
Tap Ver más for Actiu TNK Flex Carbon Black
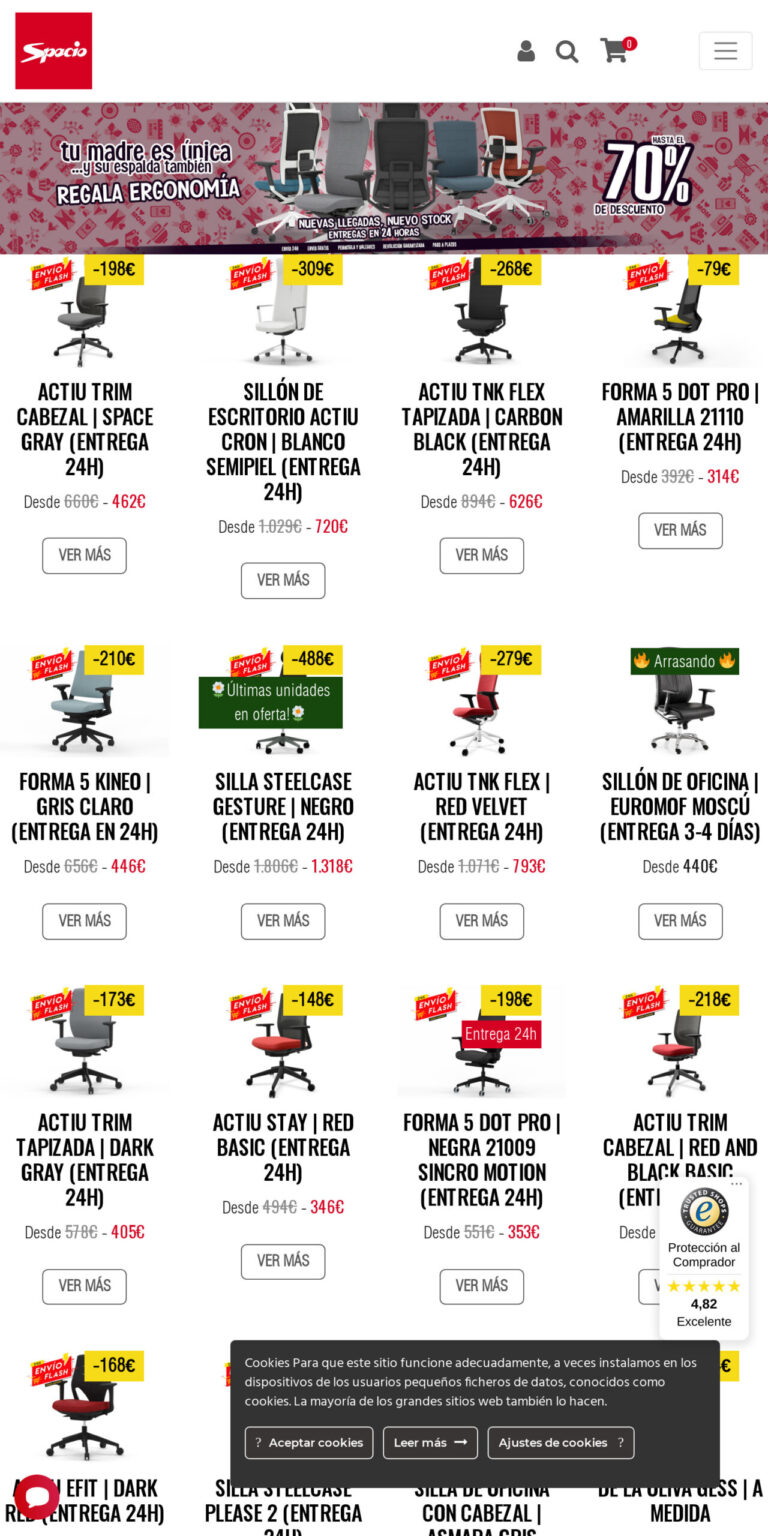point(481,555)
